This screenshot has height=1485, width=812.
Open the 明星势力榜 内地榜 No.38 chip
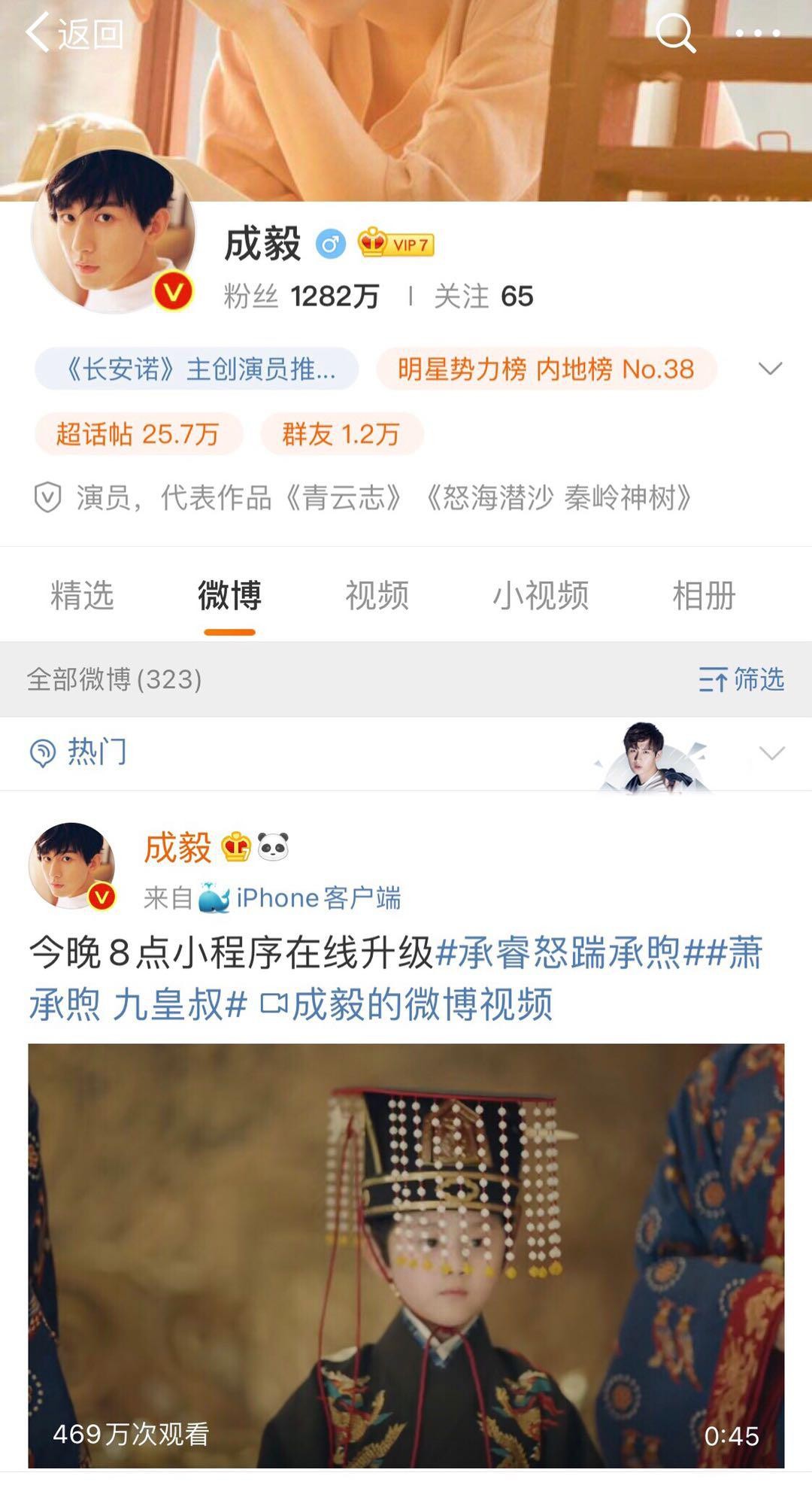pyautogui.click(x=546, y=369)
